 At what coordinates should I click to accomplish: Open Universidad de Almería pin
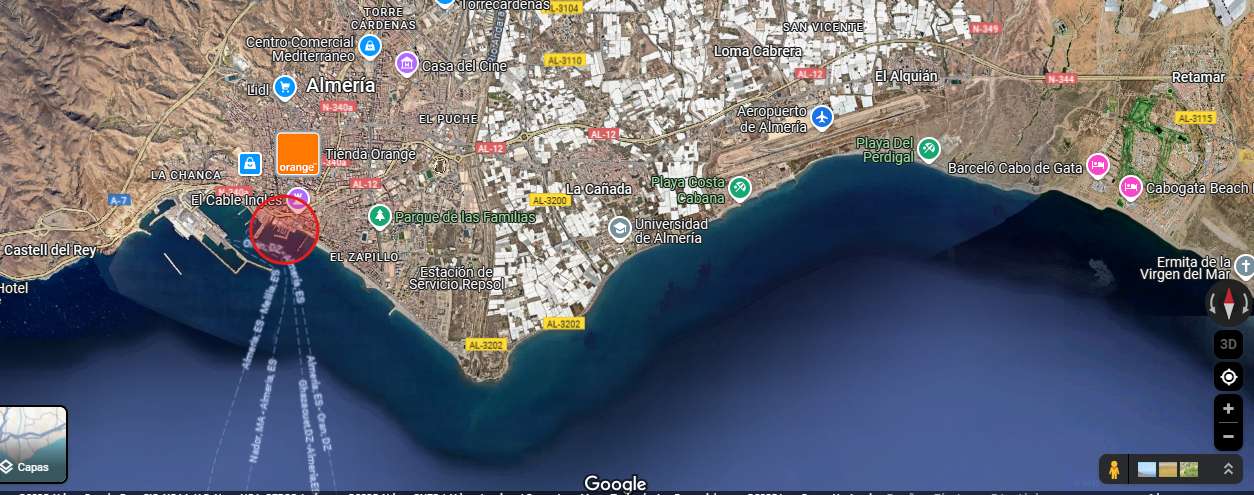pyautogui.click(x=620, y=228)
